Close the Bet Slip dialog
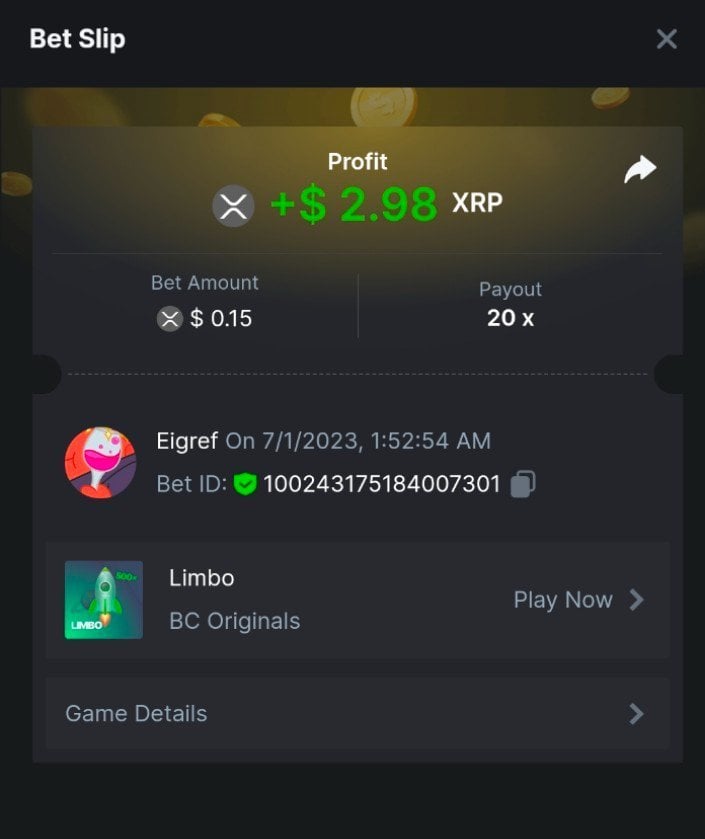Screen dimensions: 705x839 click(666, 39)
